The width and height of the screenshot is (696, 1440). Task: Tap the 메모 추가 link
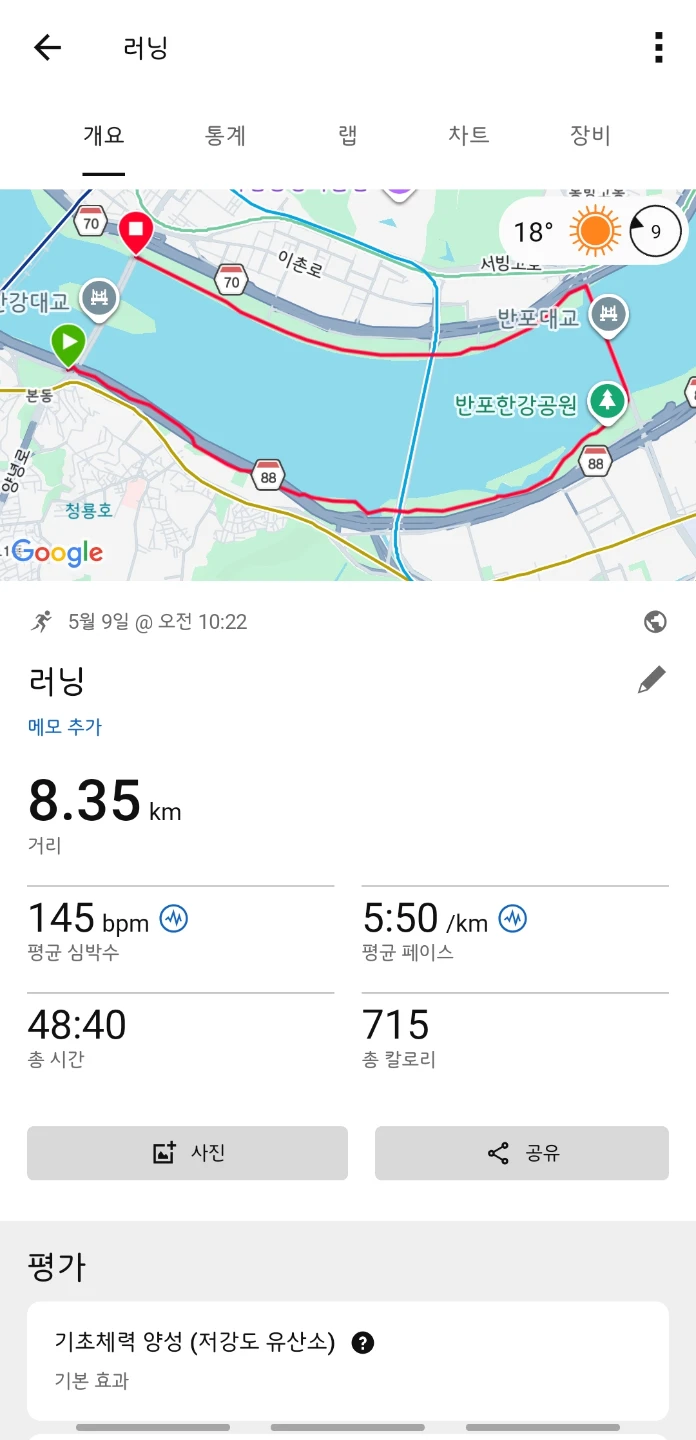click(65, 727)
